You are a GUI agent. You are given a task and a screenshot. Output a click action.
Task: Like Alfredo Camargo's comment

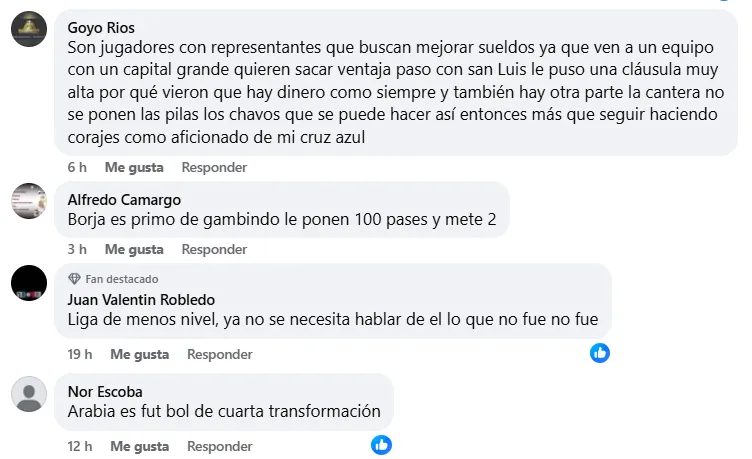pos(134,249)
